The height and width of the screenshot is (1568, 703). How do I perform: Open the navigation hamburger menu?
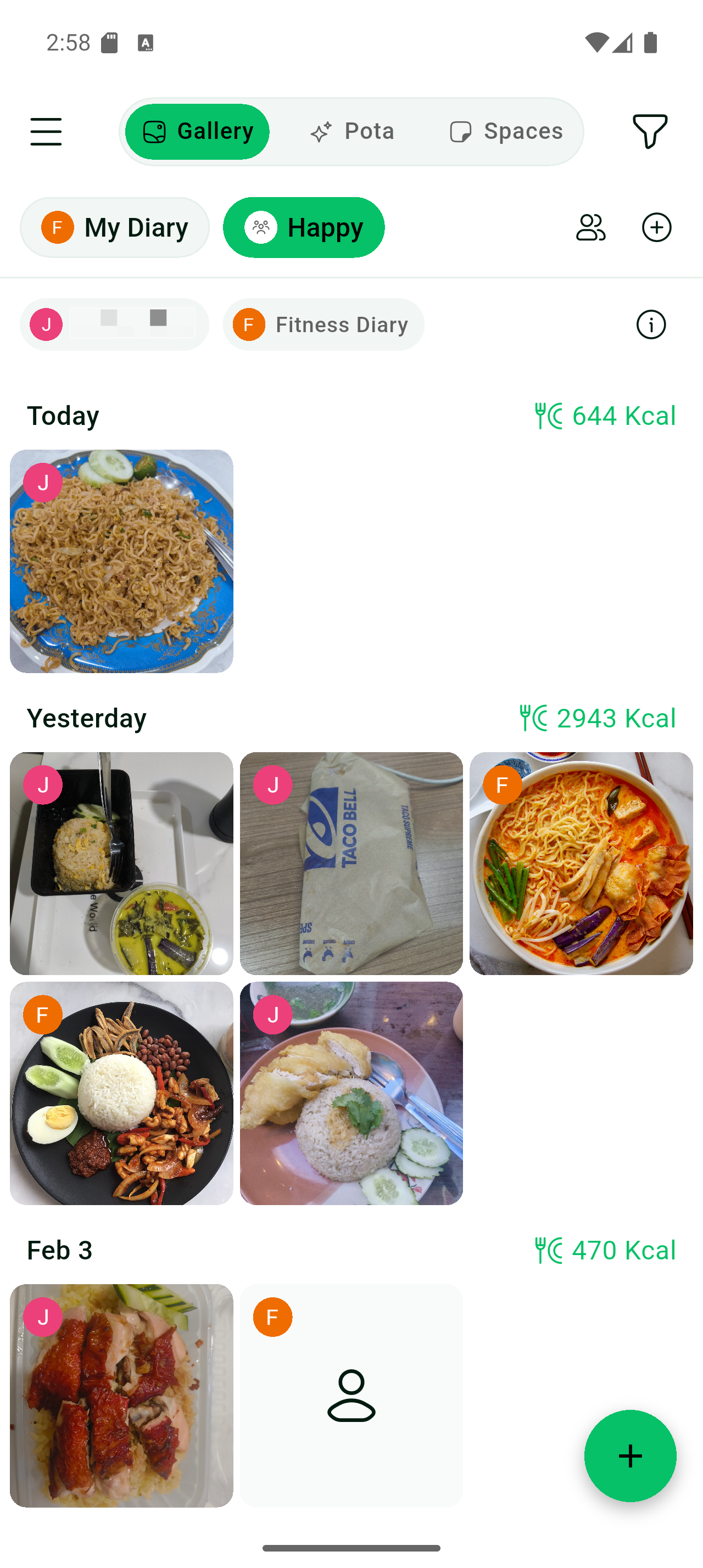pos(46,131)
